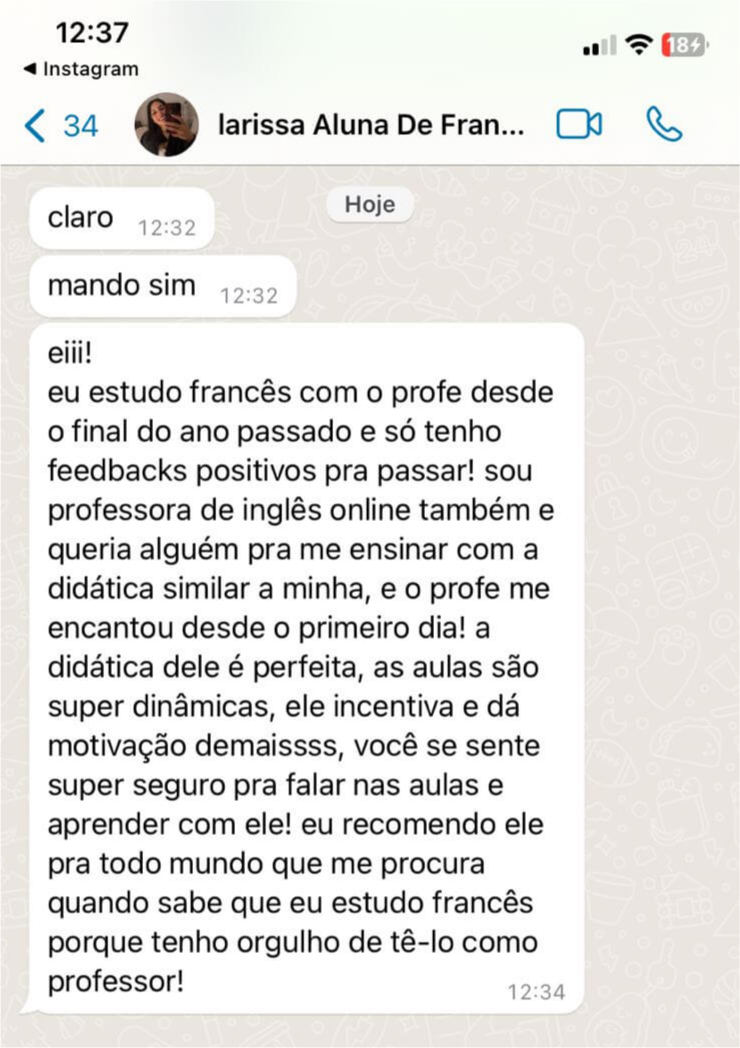Return to Instagram app

click(x=80, y=70)
